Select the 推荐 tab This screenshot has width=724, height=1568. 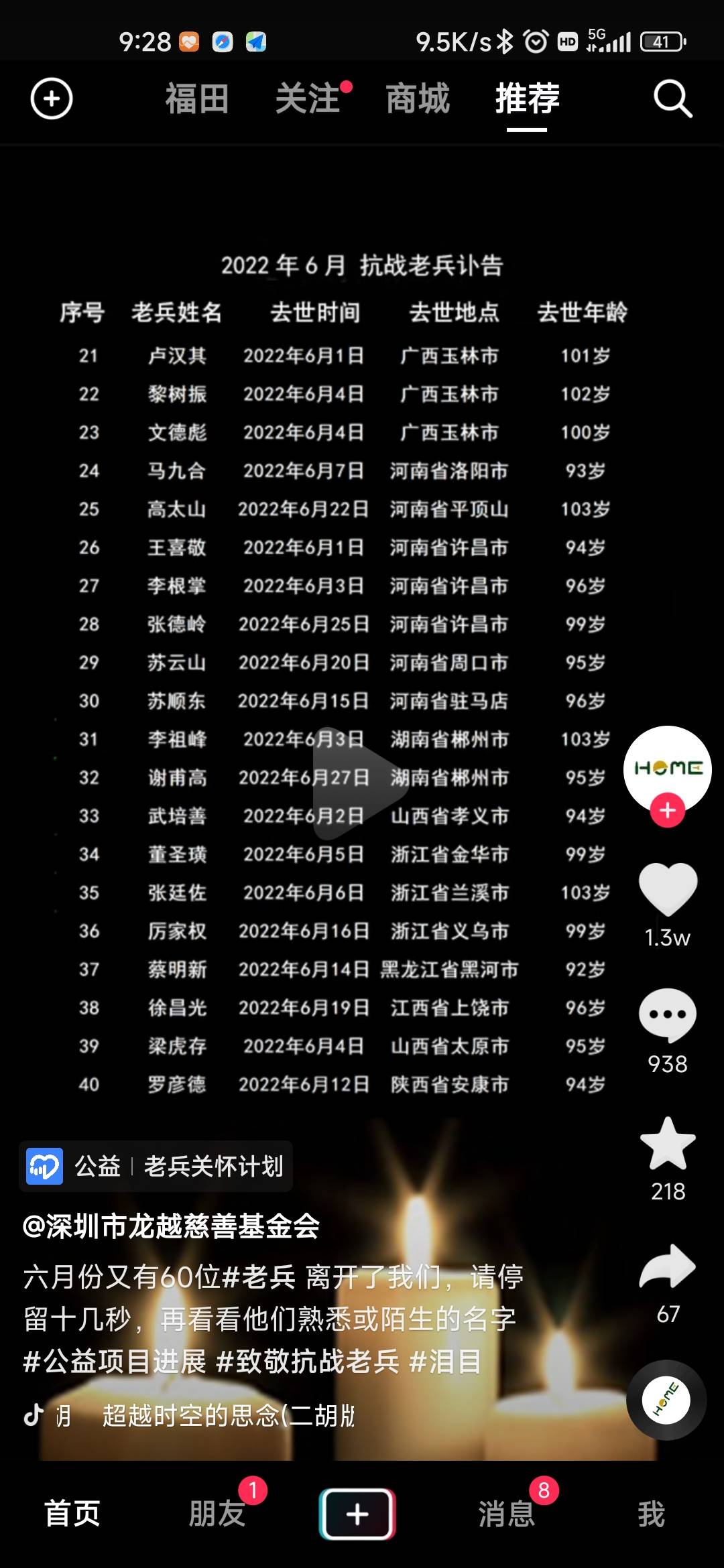tap(527, 99)
